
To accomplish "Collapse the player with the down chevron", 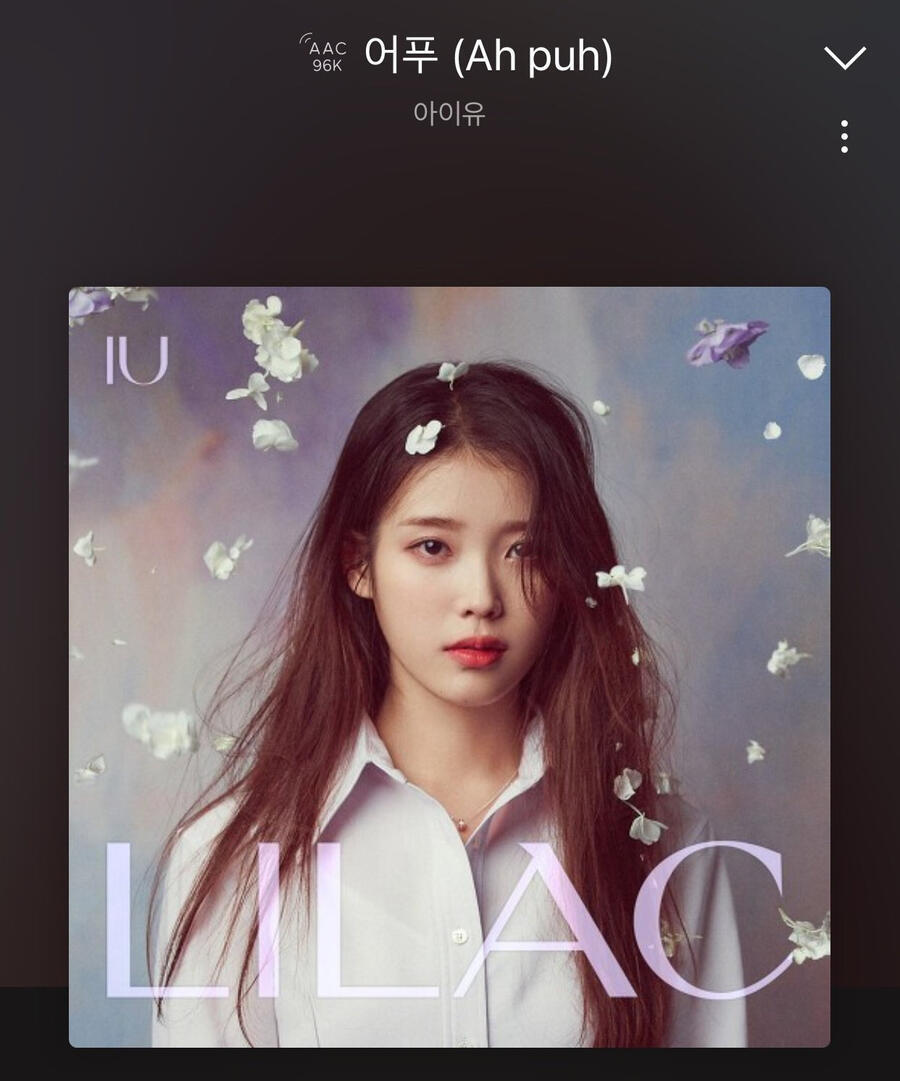I will pos(845,58).
